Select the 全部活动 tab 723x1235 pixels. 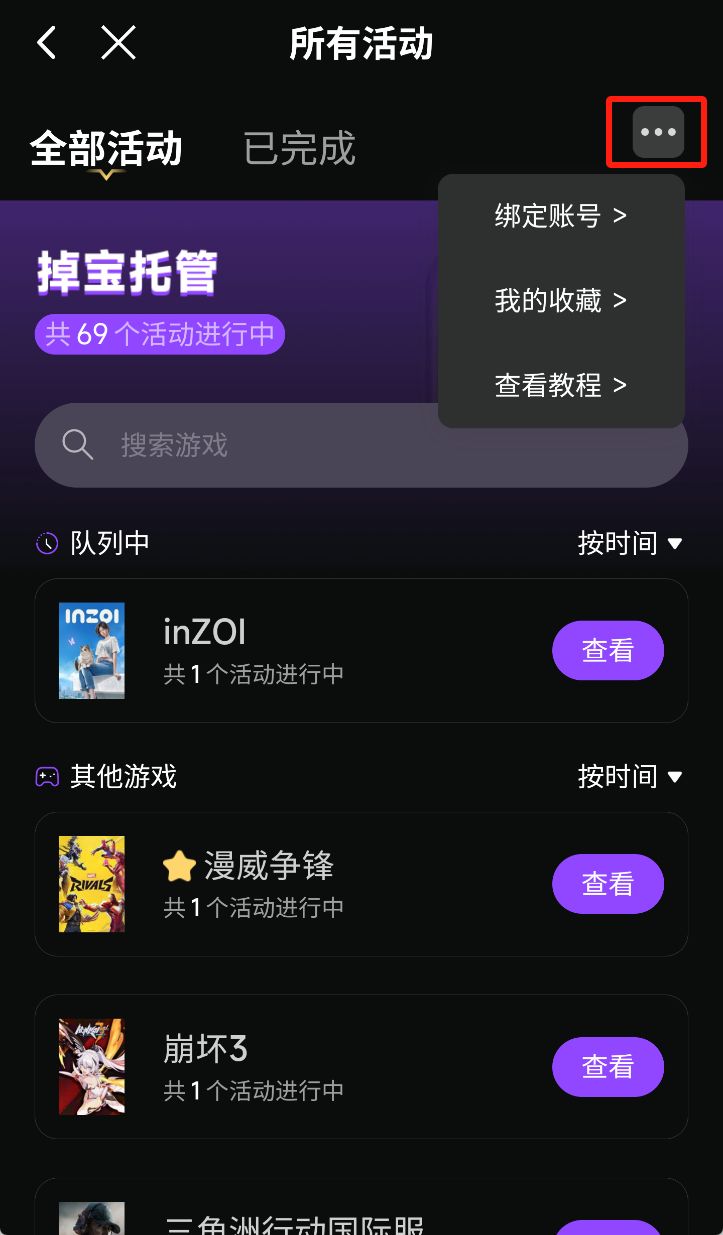tap(107, 148)
